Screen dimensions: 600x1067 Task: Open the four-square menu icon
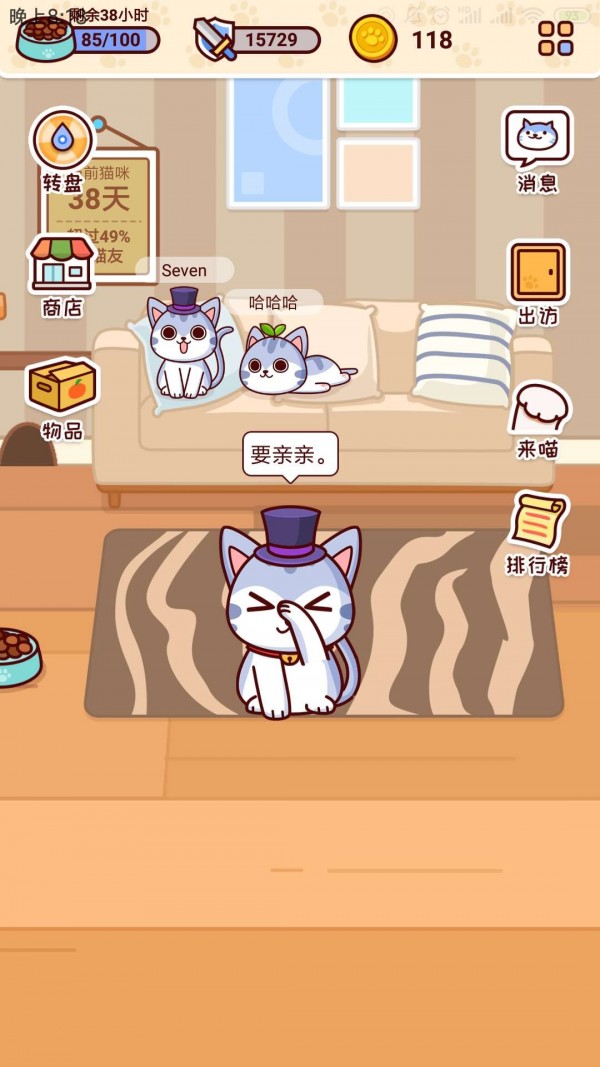click(x=556, y=39)
